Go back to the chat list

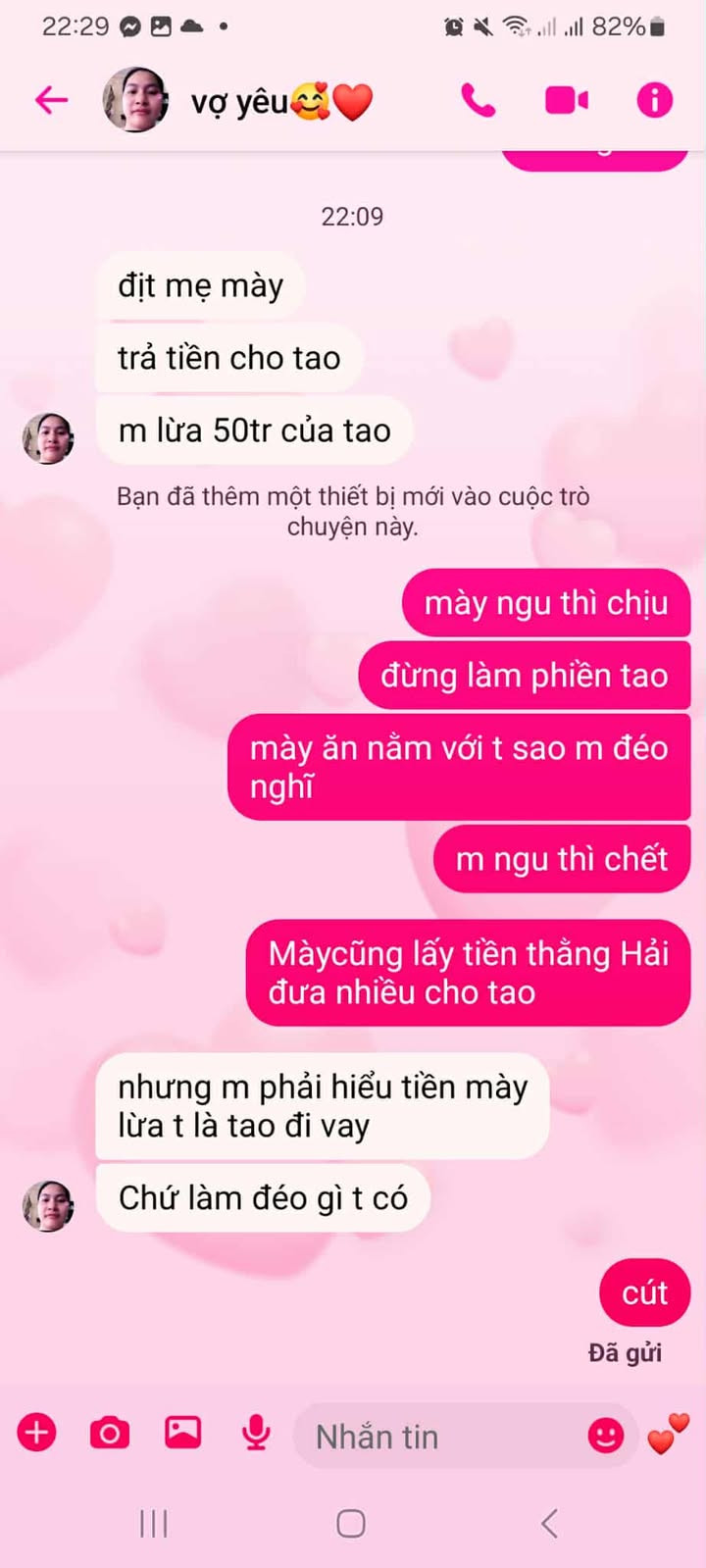tap(51, 100)
